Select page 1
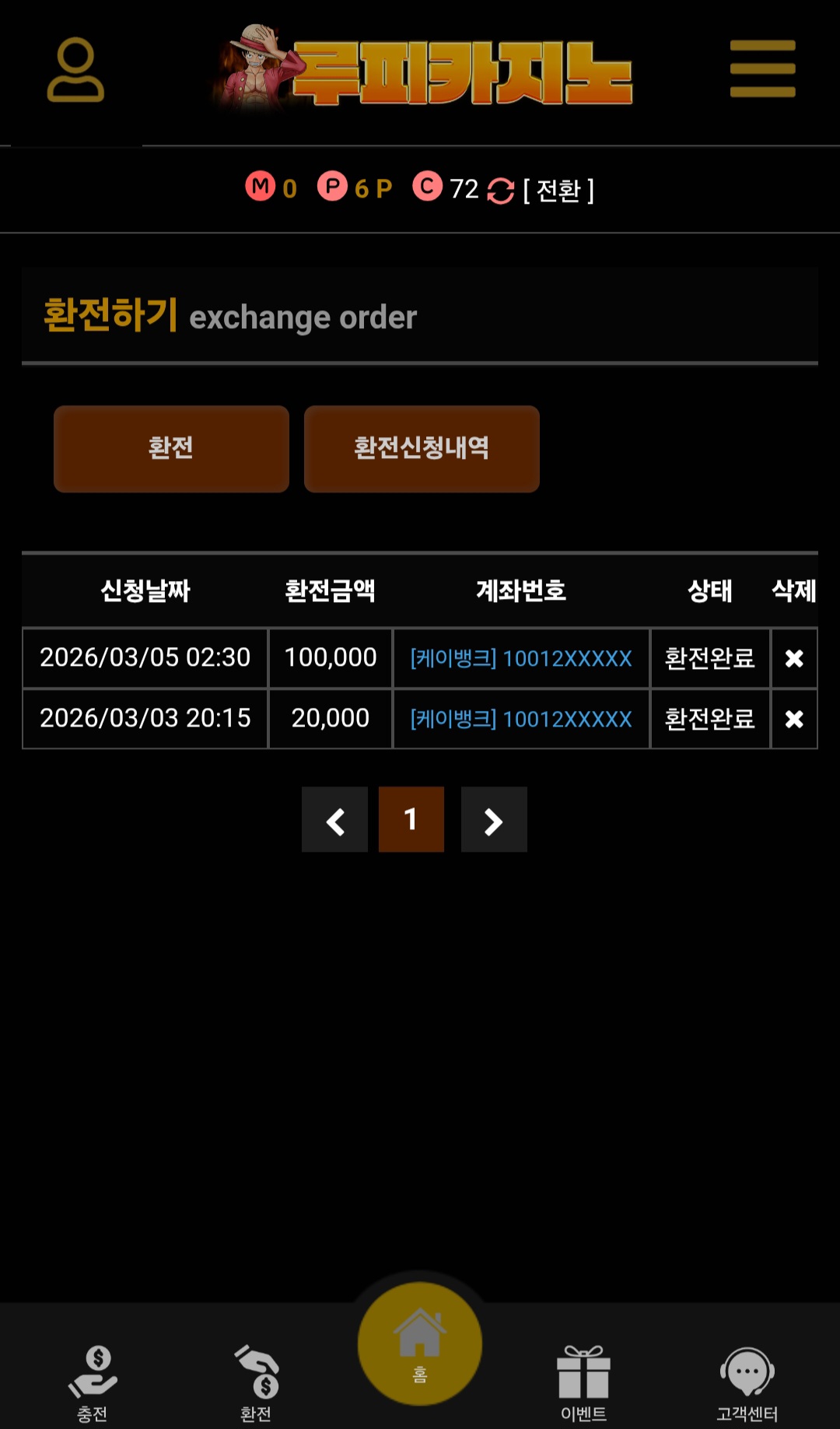840x1429 pixels. [411, 820]
